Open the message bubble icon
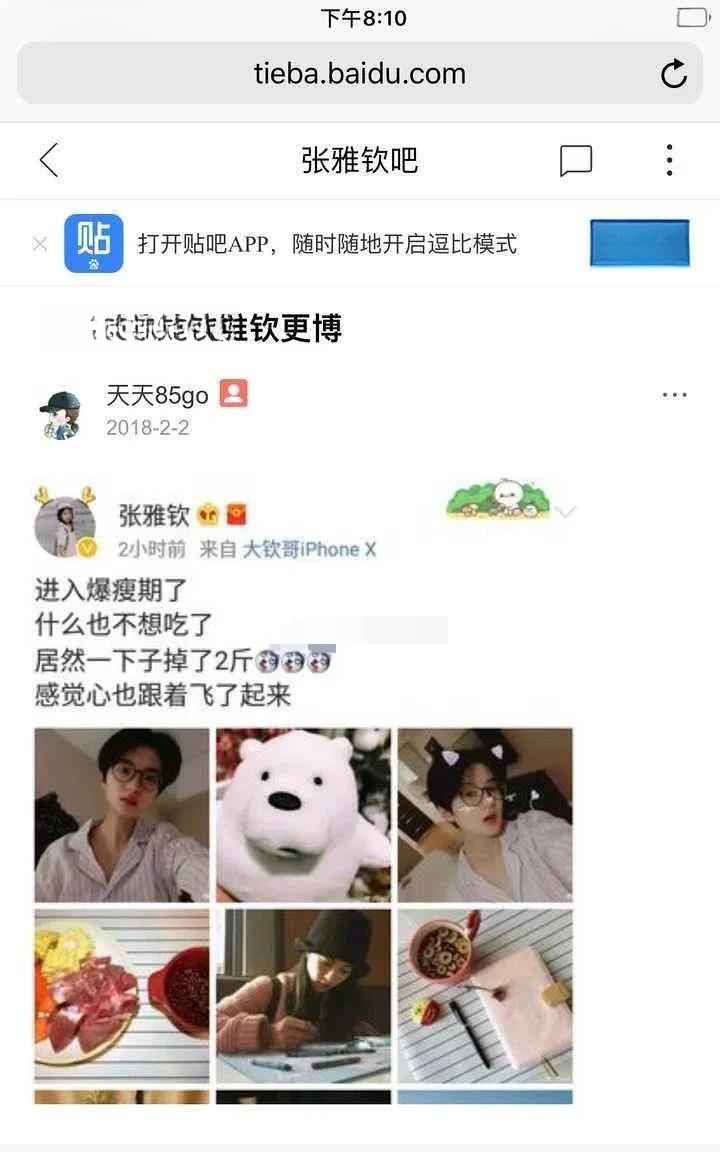The width and height of the screenshot is (720, 1152). (x=575, y=161)
